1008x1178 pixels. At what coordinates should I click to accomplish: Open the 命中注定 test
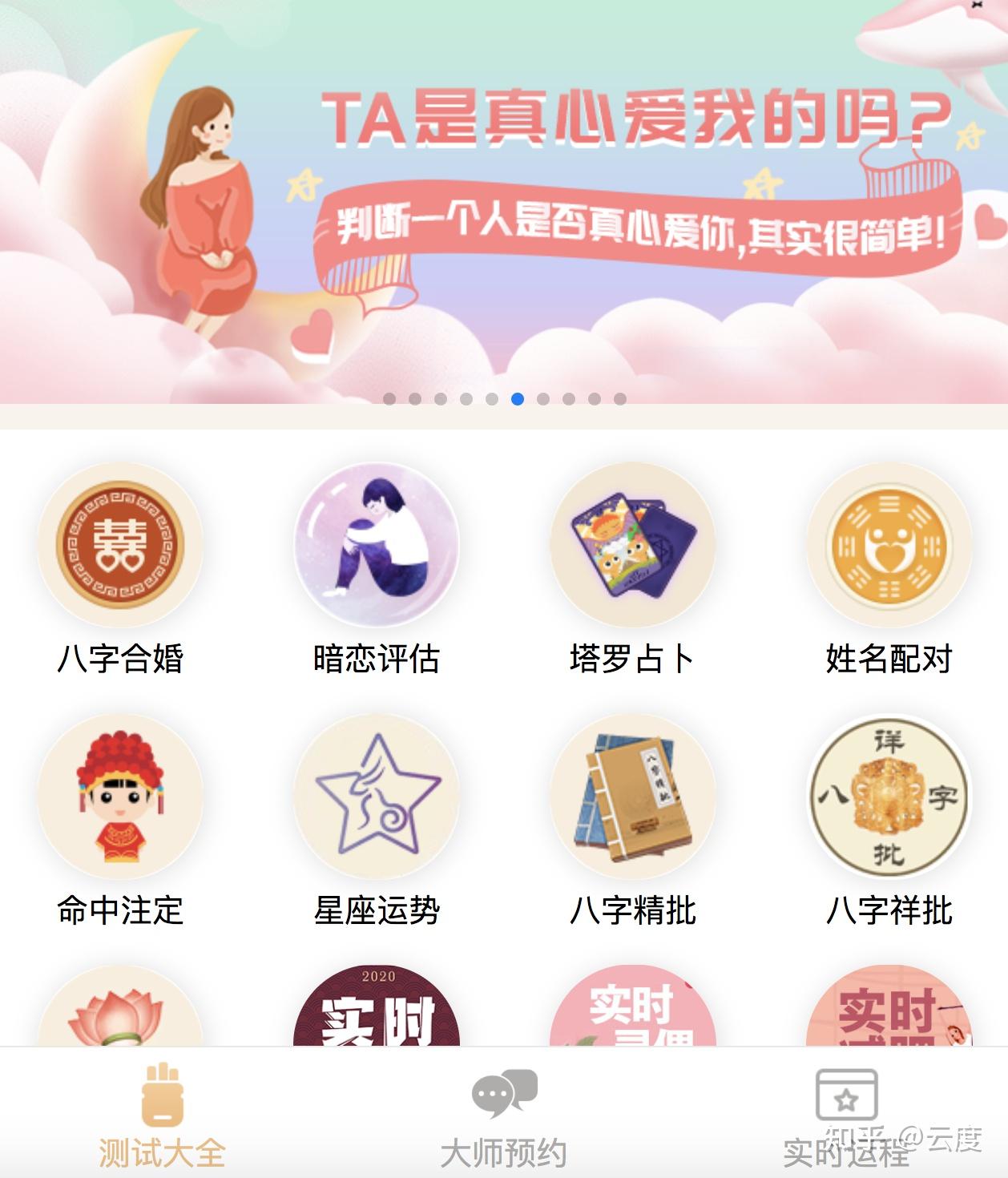(120, 797)
